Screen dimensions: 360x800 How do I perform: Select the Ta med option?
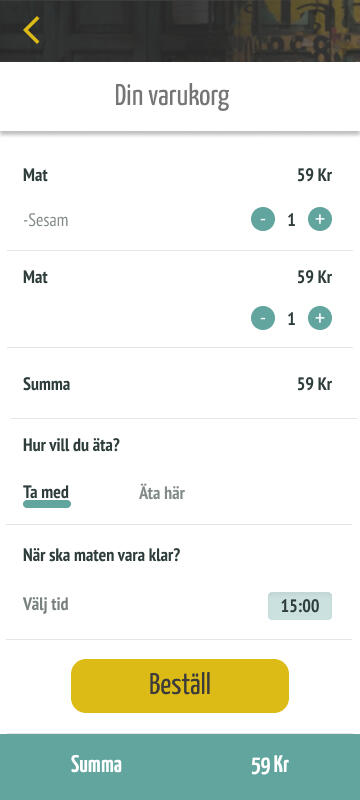pos(46,493)
